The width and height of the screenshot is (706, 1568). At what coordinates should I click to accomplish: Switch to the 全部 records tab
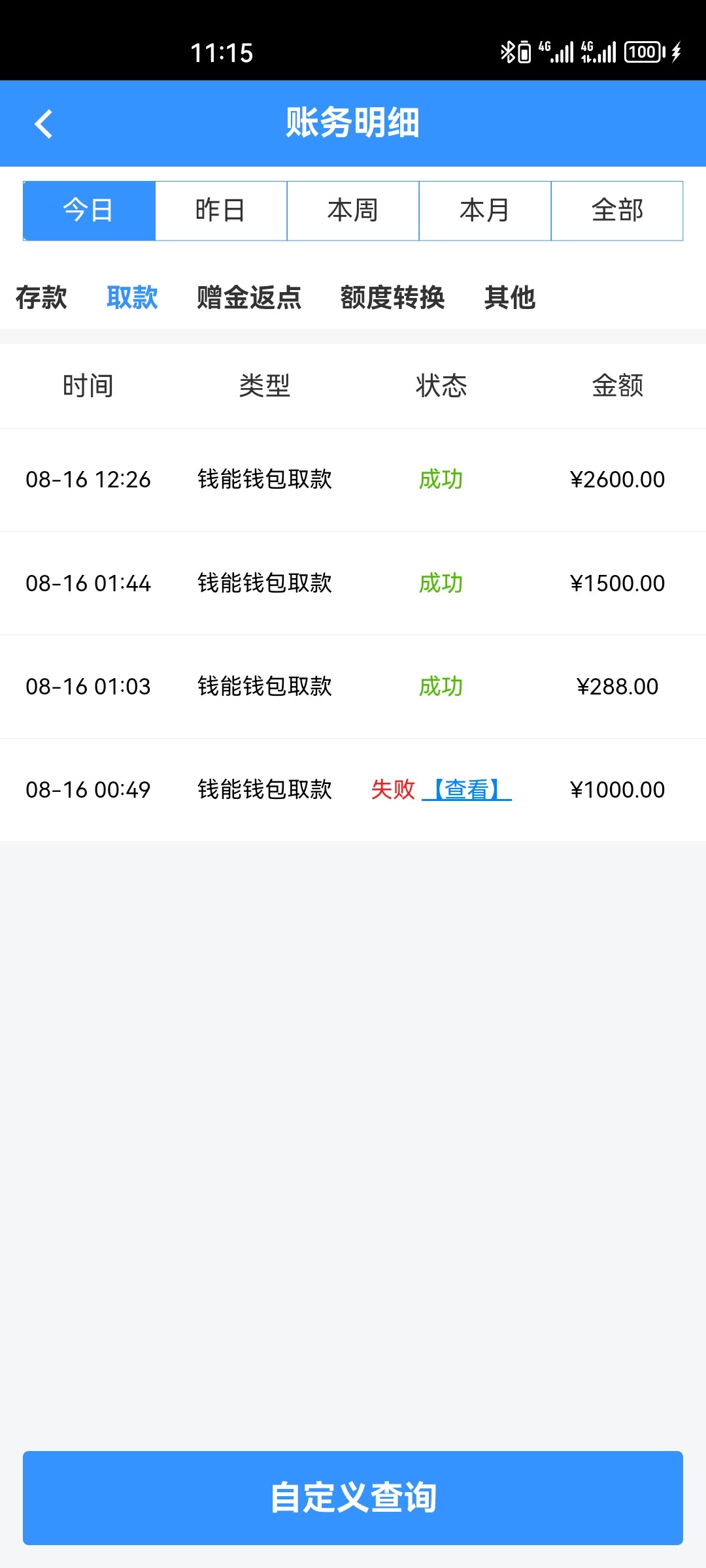pyautogui.click(x=617, y=210)
